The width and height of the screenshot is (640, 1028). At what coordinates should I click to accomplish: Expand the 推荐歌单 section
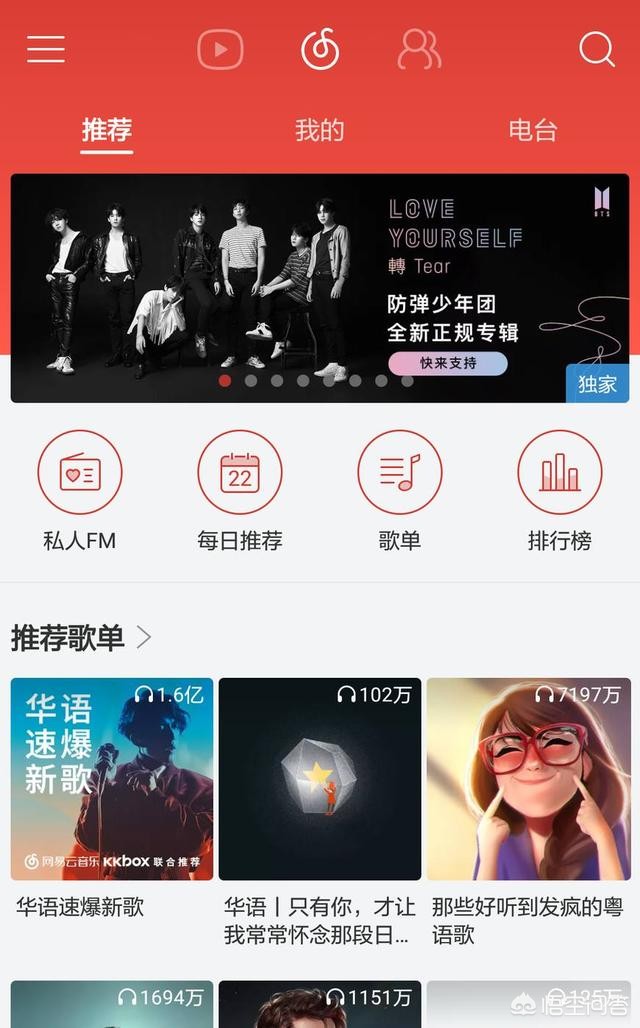(x=82, y=637)
